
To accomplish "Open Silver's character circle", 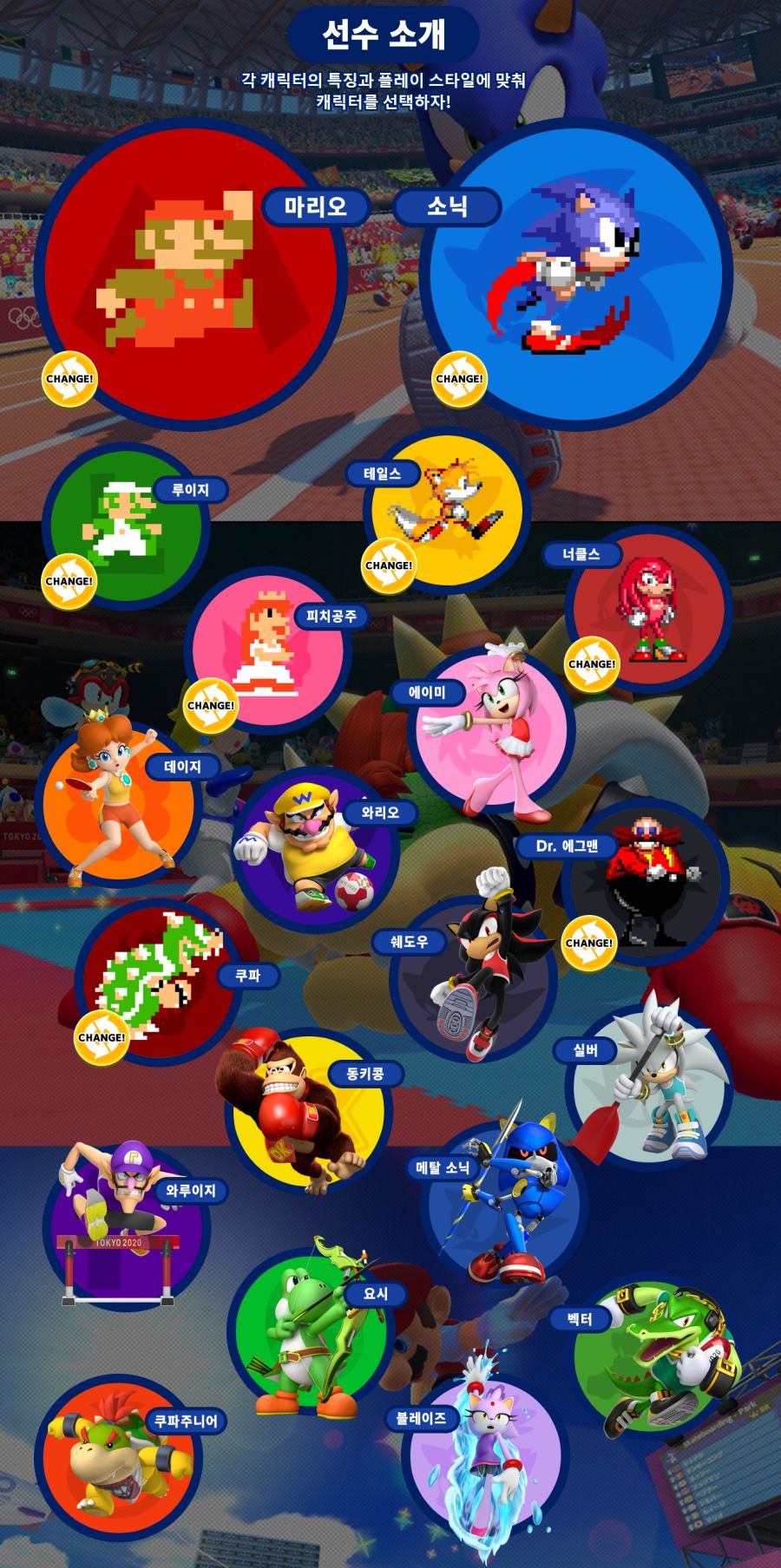I will (651, 1084).
